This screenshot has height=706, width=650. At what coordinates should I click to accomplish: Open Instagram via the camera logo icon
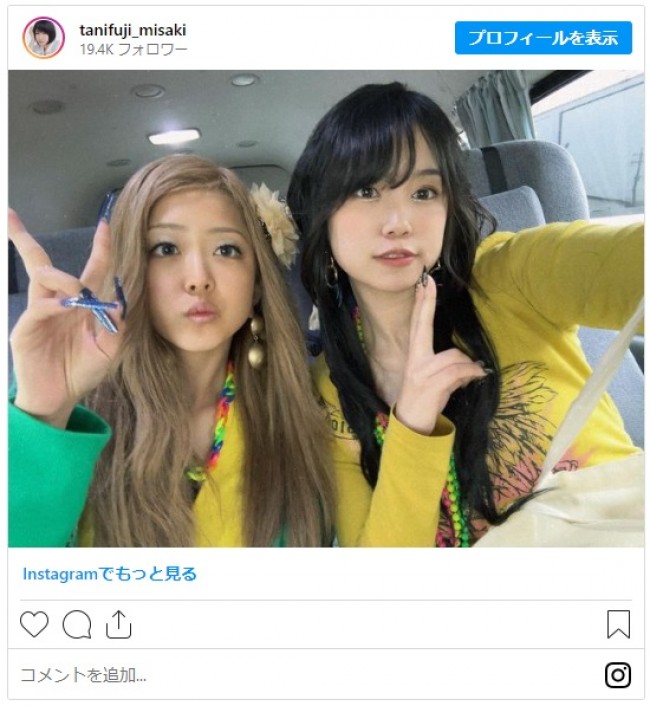(x=618, y=675)
